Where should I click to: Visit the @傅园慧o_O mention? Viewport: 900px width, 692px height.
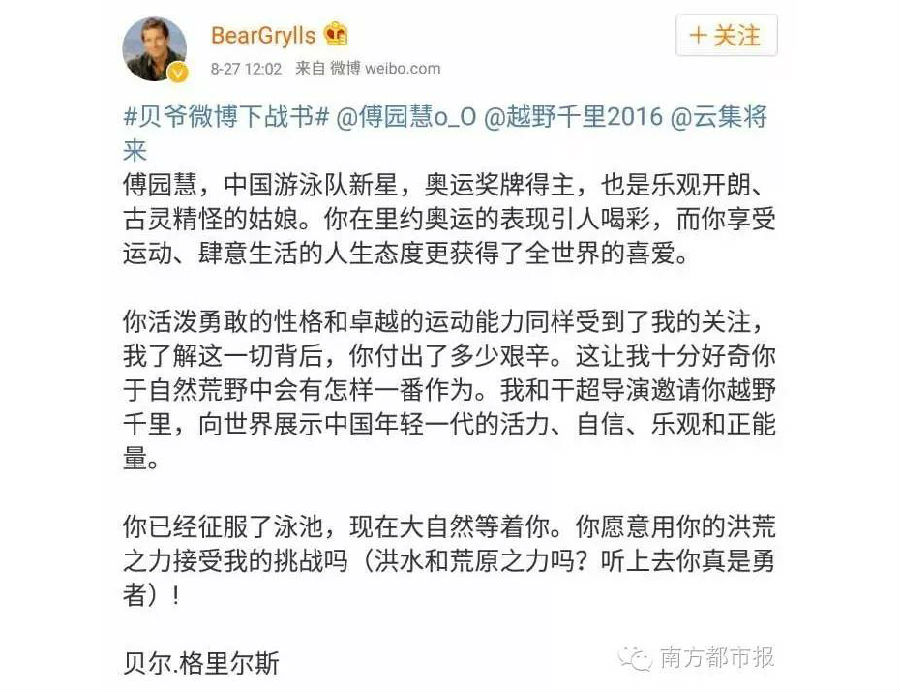406,116
